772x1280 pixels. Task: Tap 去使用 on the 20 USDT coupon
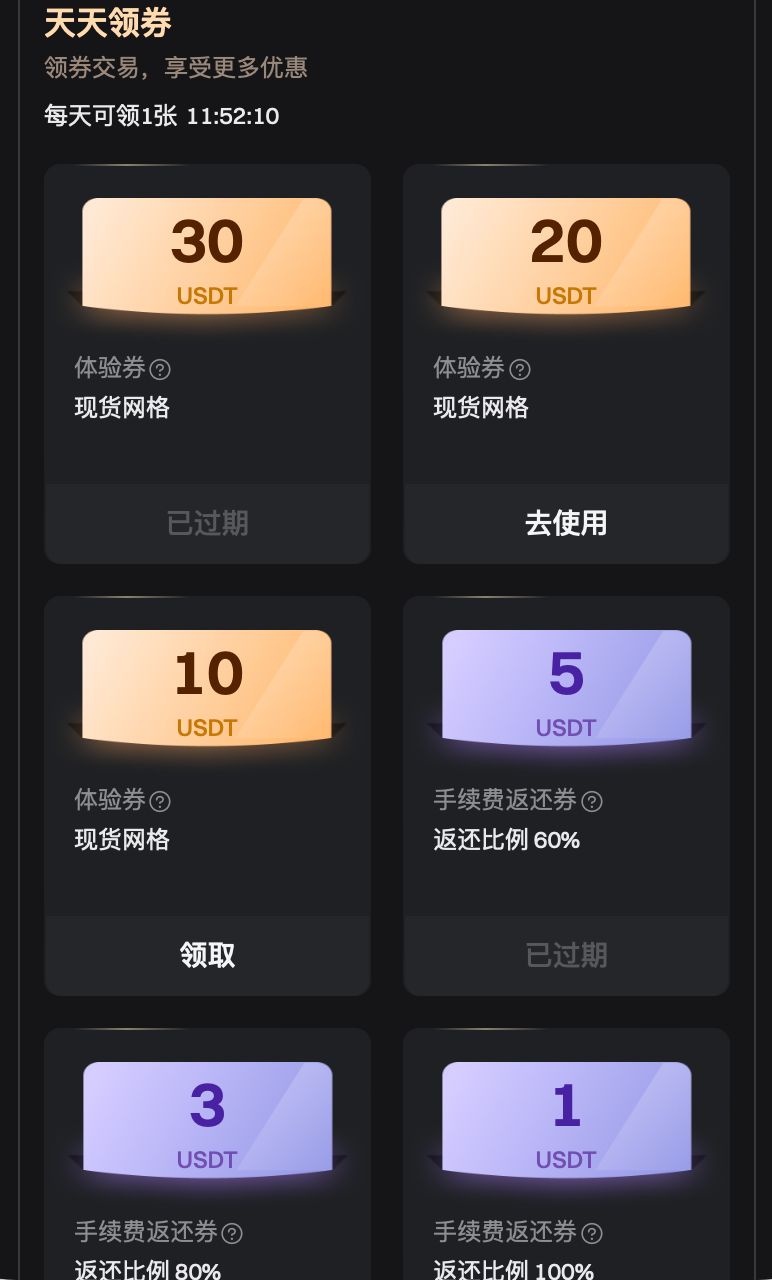[566, 523]
